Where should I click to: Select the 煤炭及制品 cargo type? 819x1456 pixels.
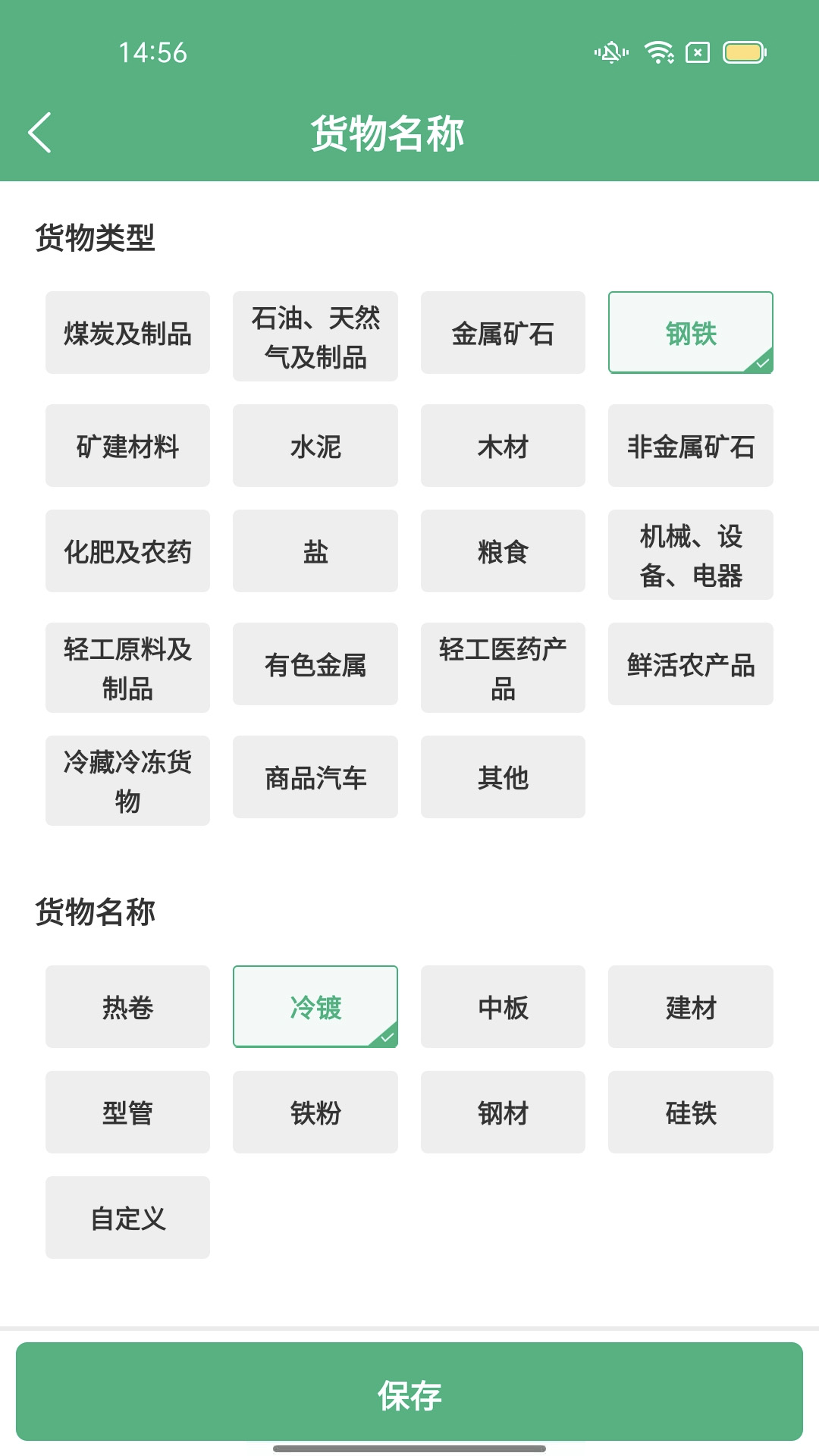click(x=127, y=333)
